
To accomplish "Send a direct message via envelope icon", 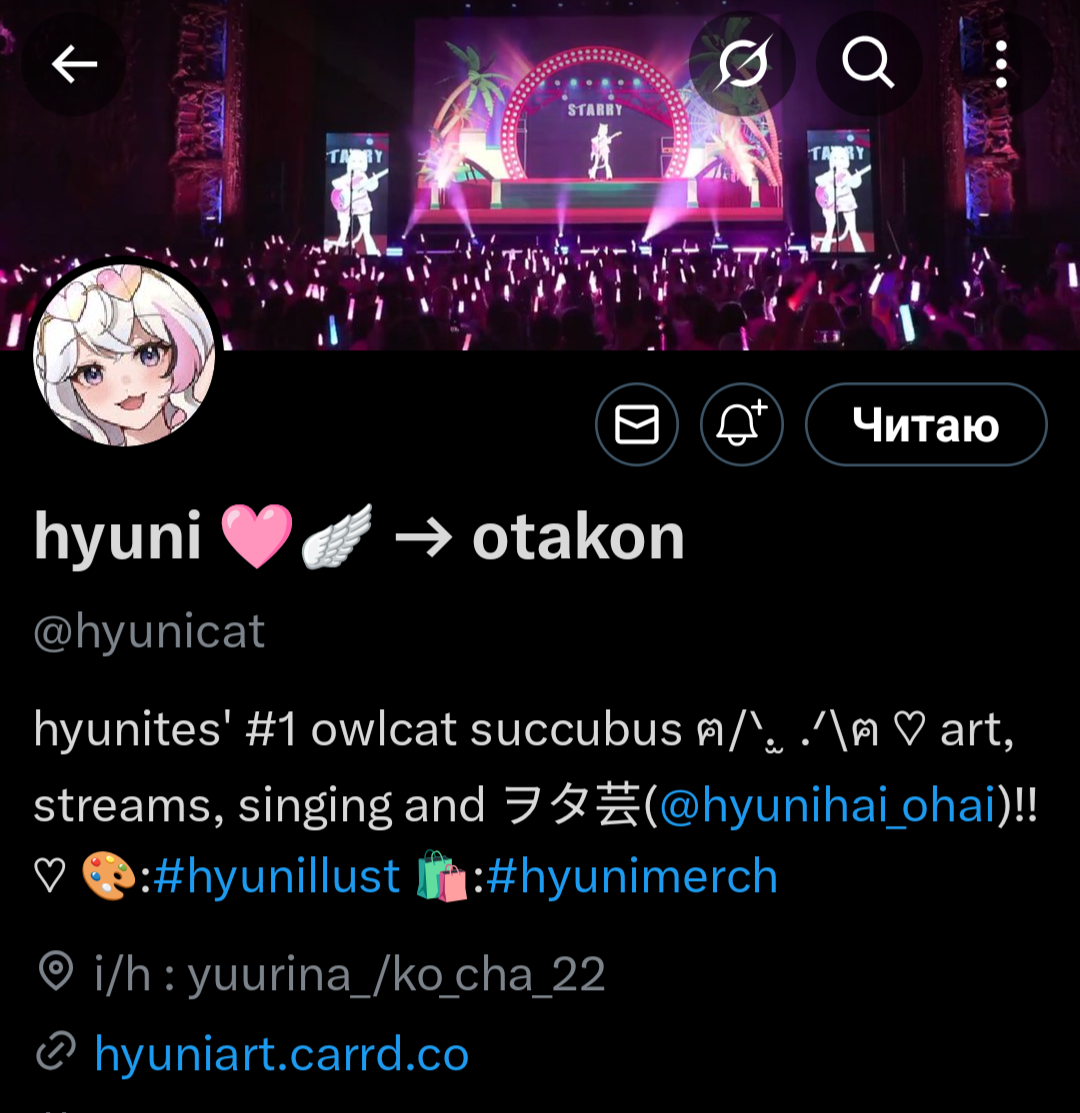I will 637,425.
